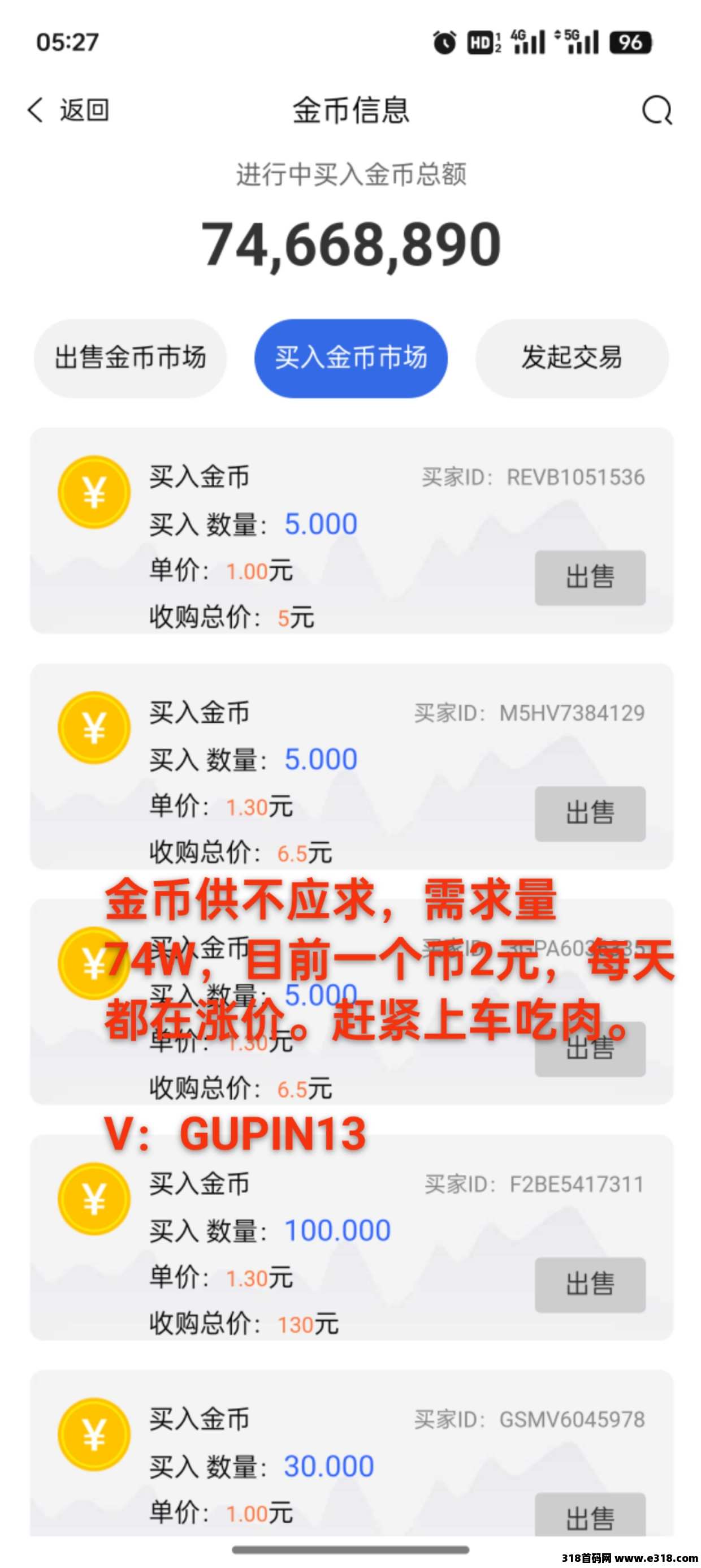The height and width of the screenshot is (1568, 701).
Task: Switch to the 出售金币市场 tab
Action: click(x=130, y=358)
